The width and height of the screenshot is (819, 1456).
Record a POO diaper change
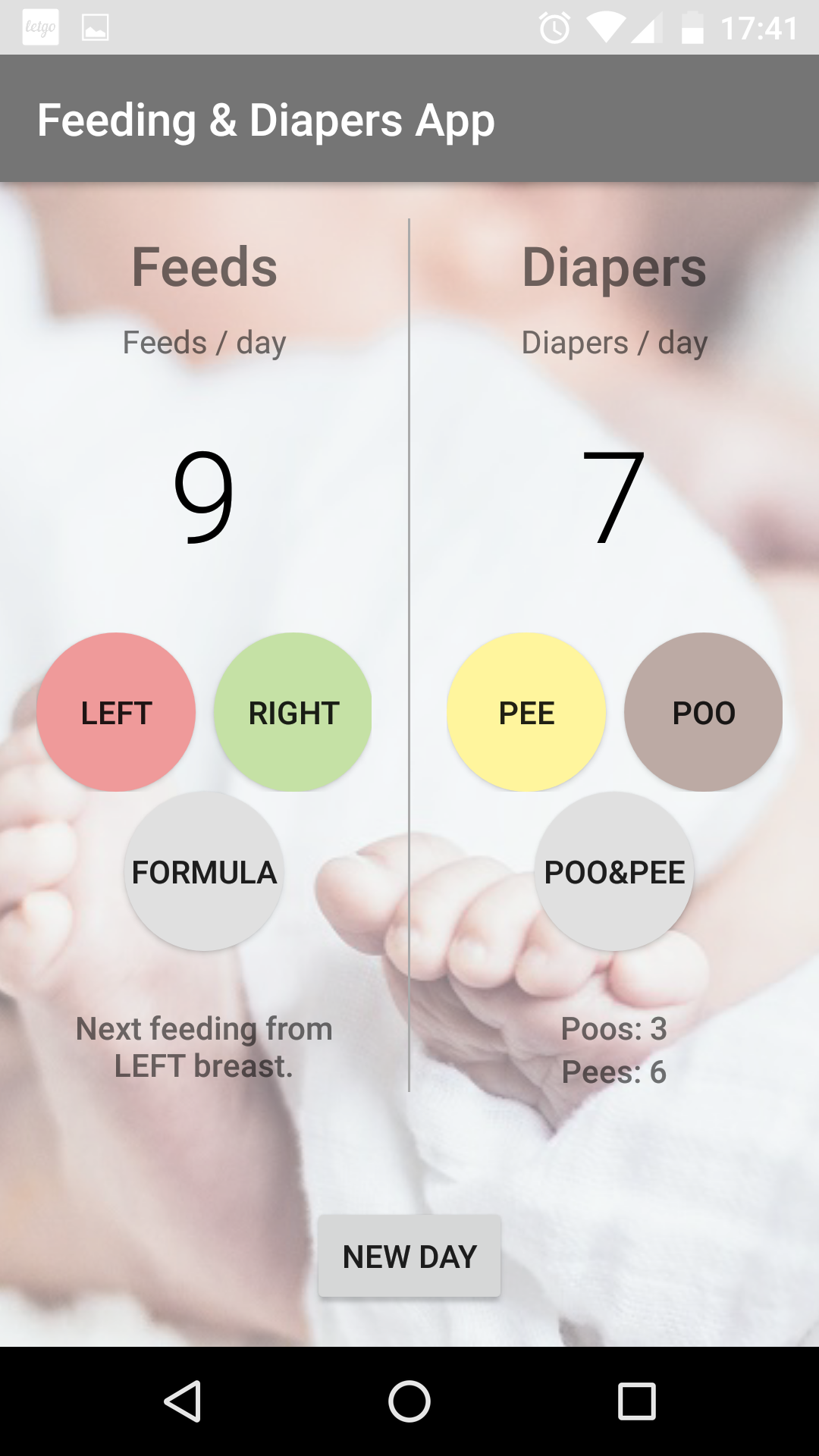pos(703,711)
